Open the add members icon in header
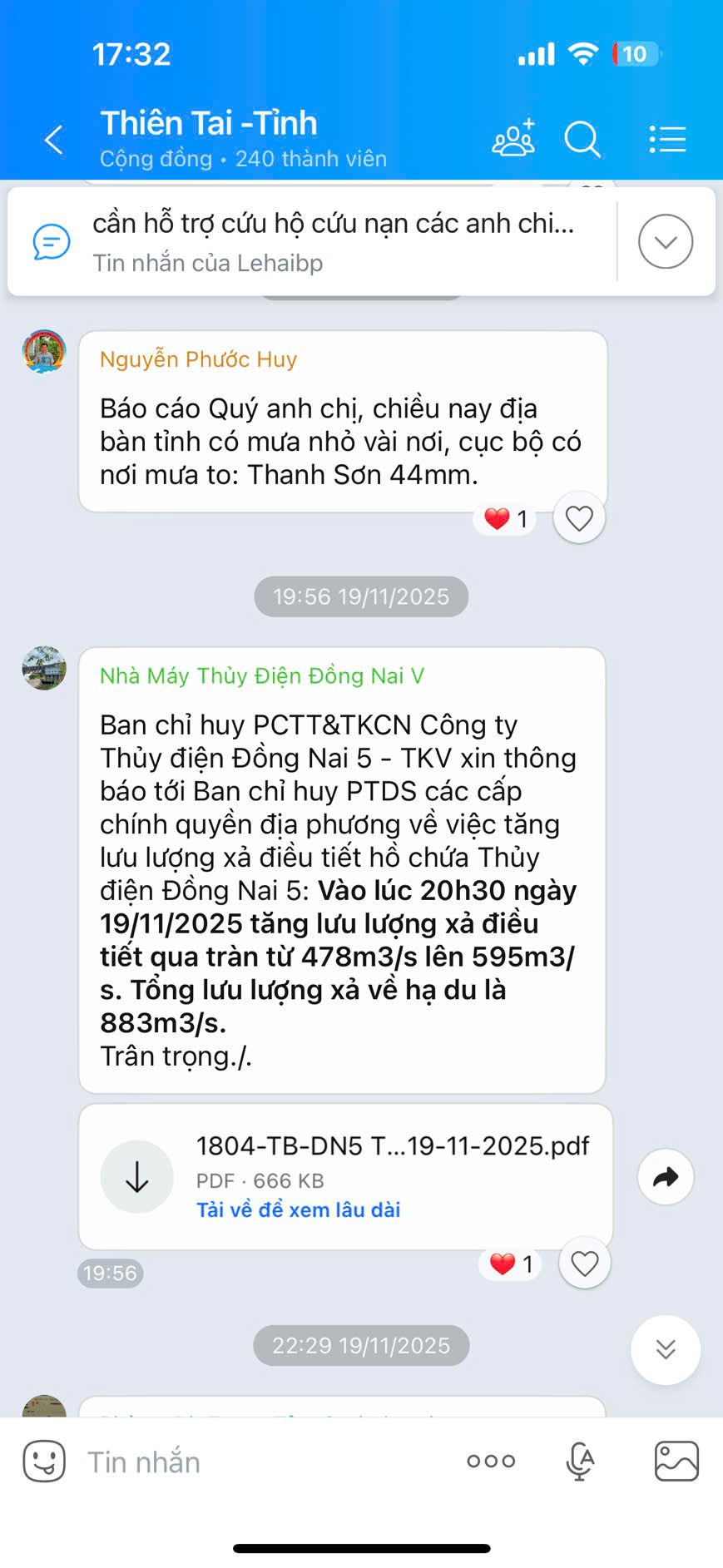The image size is (723, 1568). (x=513, y=140)
